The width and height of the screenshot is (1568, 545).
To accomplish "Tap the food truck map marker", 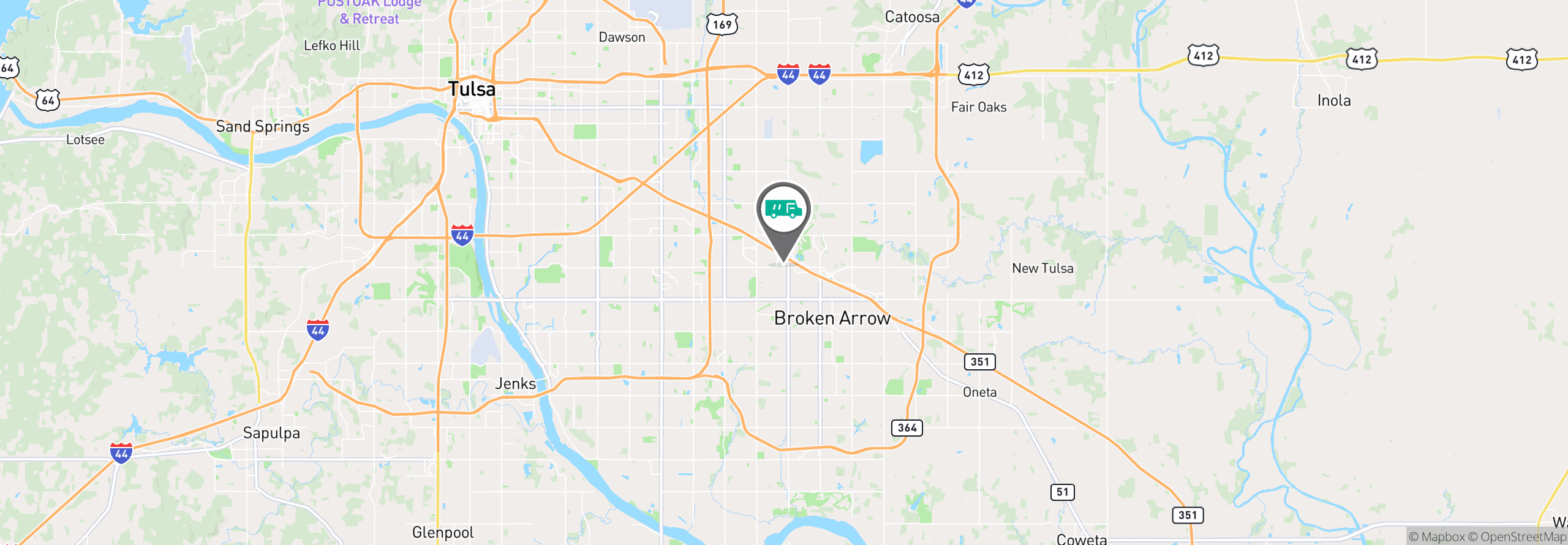I will pos(783,211).
